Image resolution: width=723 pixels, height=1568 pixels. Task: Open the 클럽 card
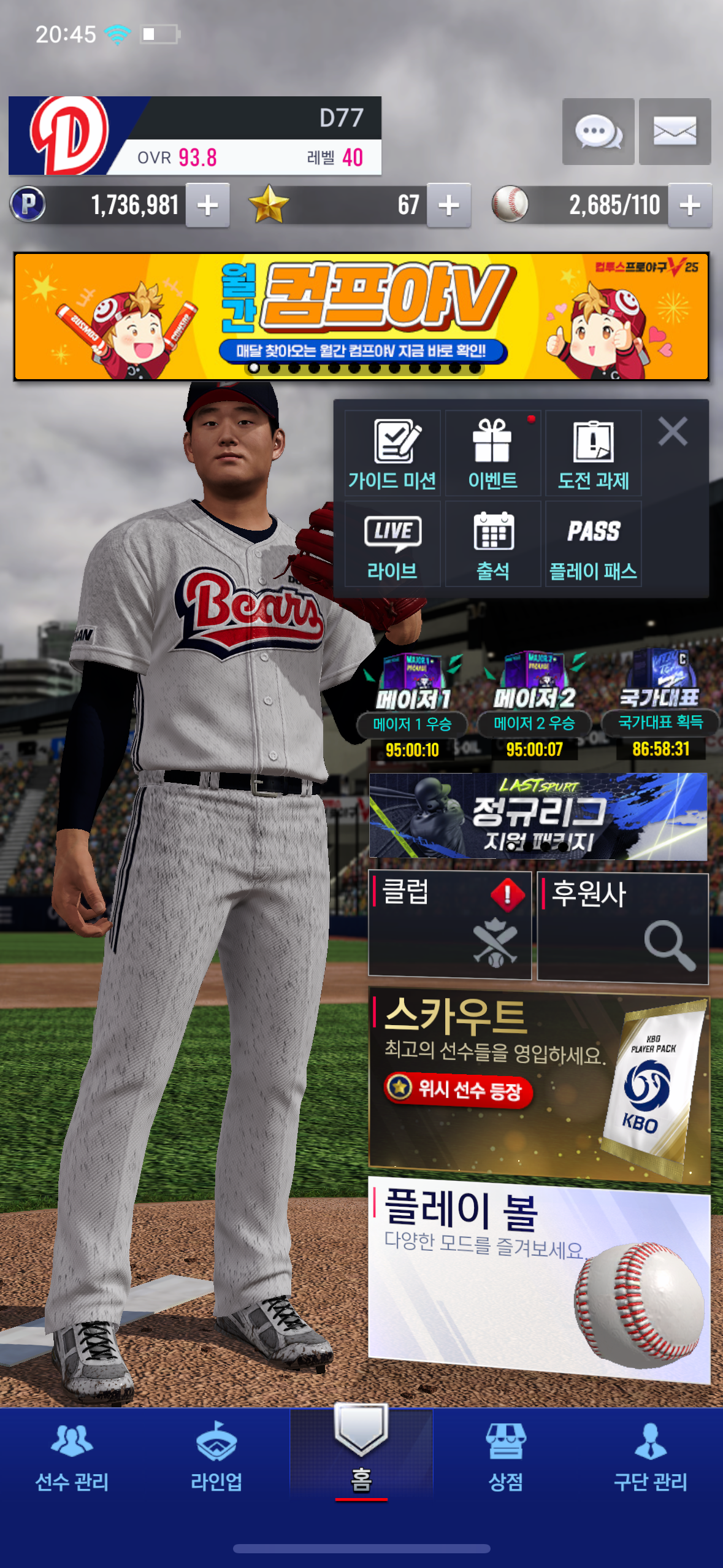click(449, 925)
